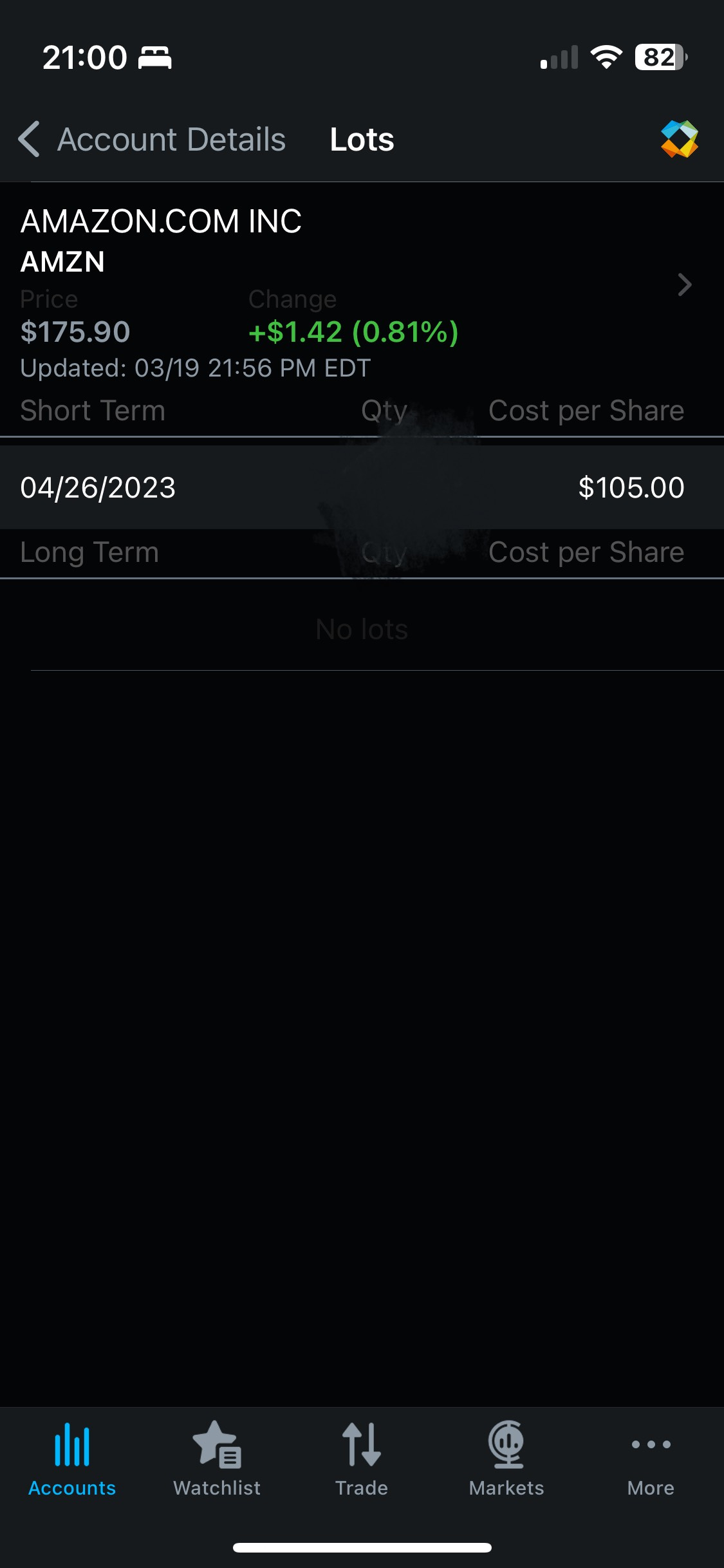Switch to the Markets tab
This screenshot has width=724, height=1568.
[x=506, y=1459]
